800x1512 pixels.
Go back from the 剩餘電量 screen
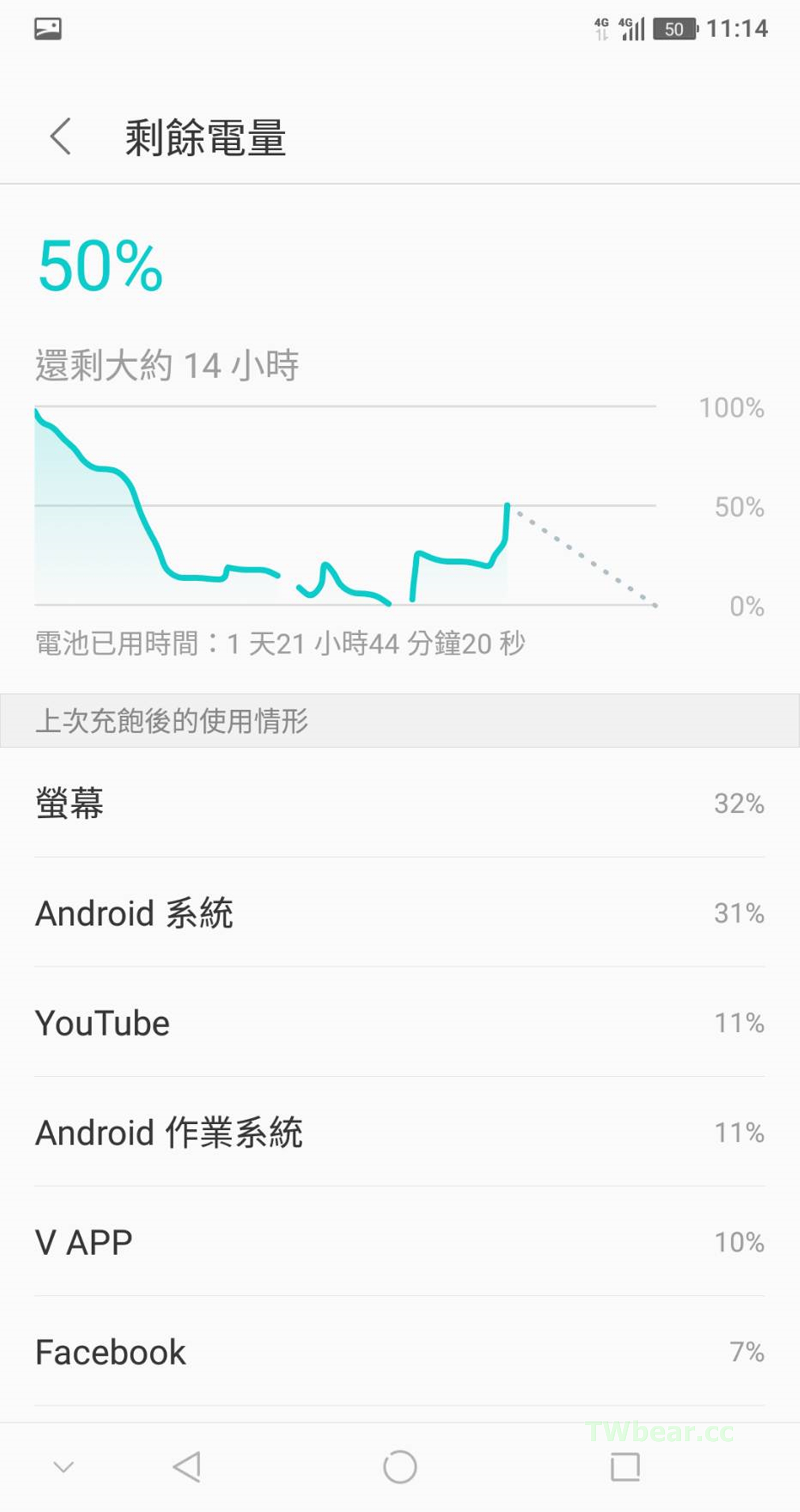tap(60, 137)
